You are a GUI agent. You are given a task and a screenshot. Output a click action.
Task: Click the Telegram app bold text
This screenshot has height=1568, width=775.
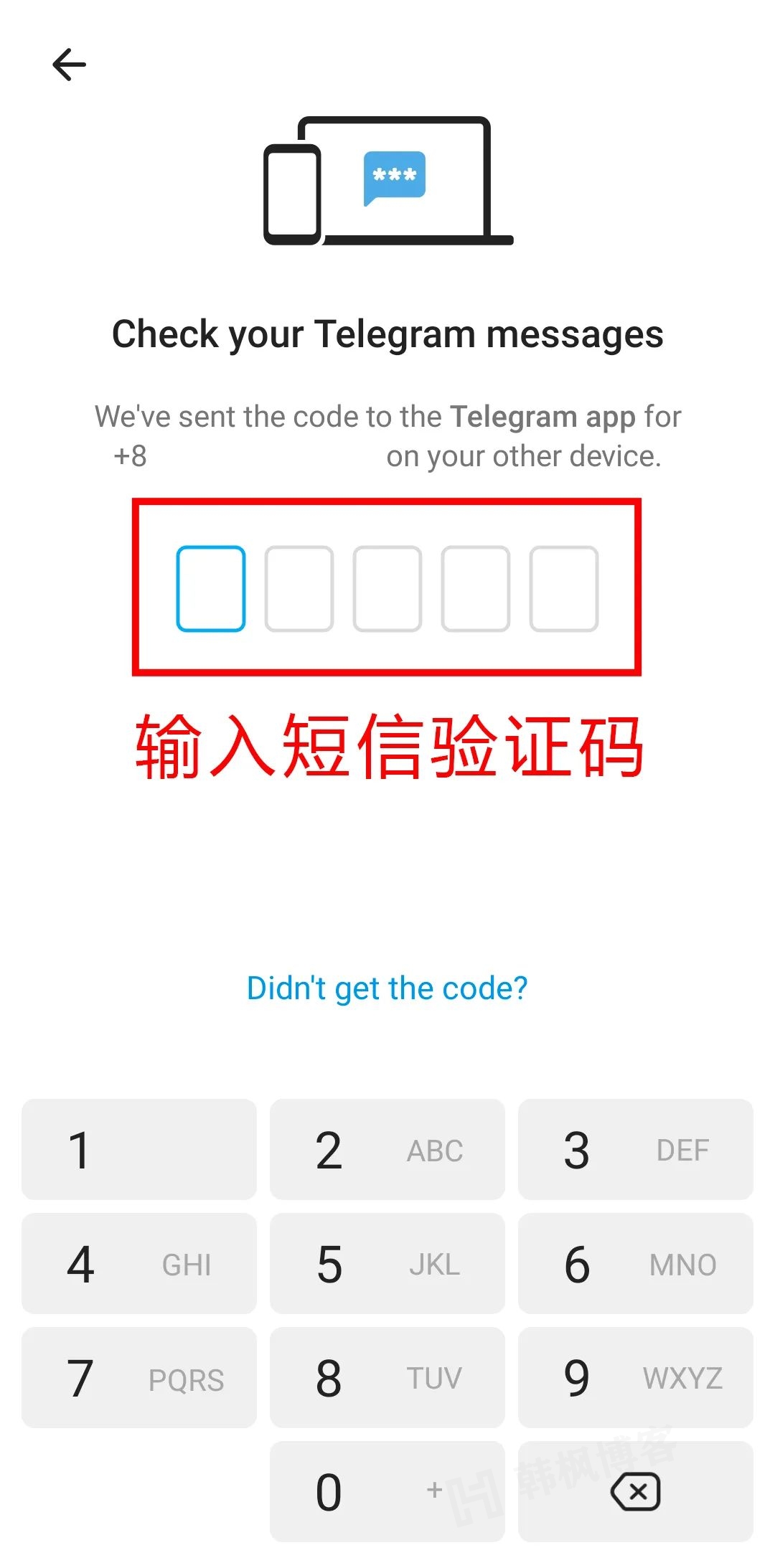tap(543, 416)
